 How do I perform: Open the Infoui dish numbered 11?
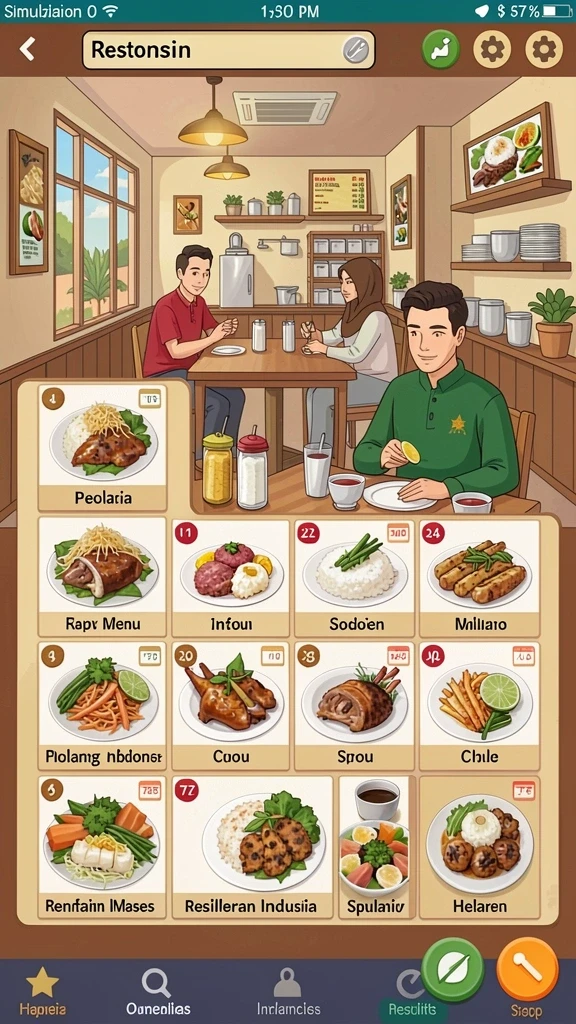[x=231, y=578]
